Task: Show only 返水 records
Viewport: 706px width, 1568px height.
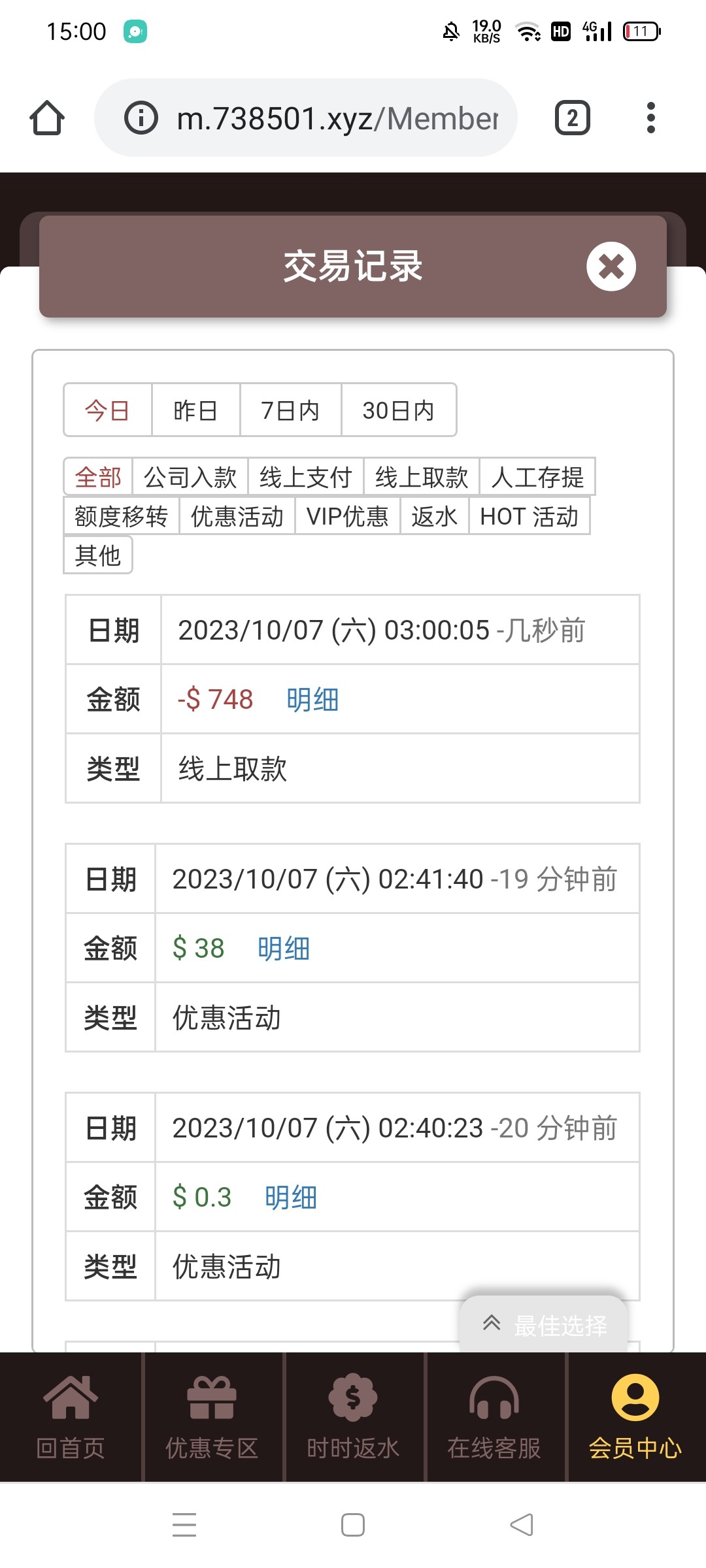Action: [x=434, y=516]
